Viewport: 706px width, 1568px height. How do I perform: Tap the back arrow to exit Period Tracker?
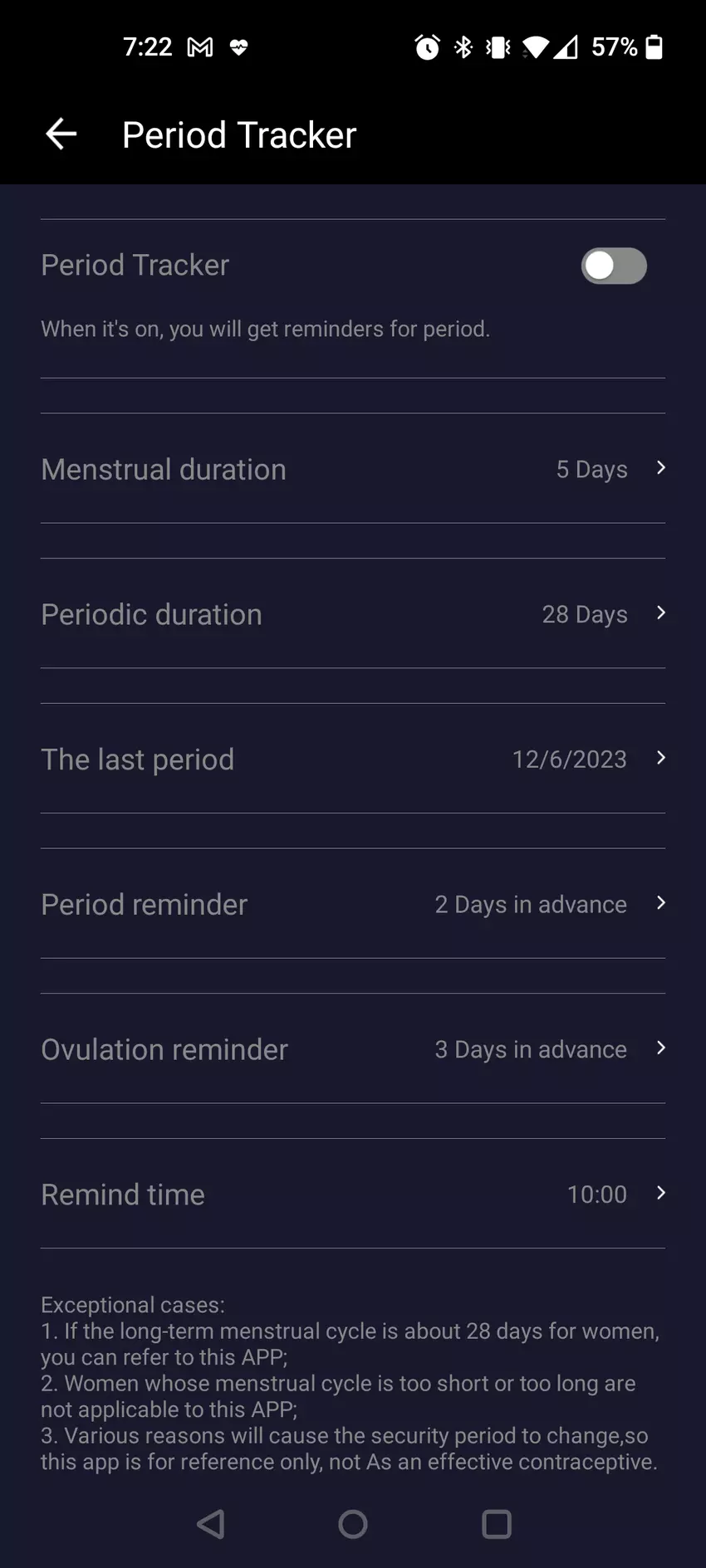[x=60, y=134]
